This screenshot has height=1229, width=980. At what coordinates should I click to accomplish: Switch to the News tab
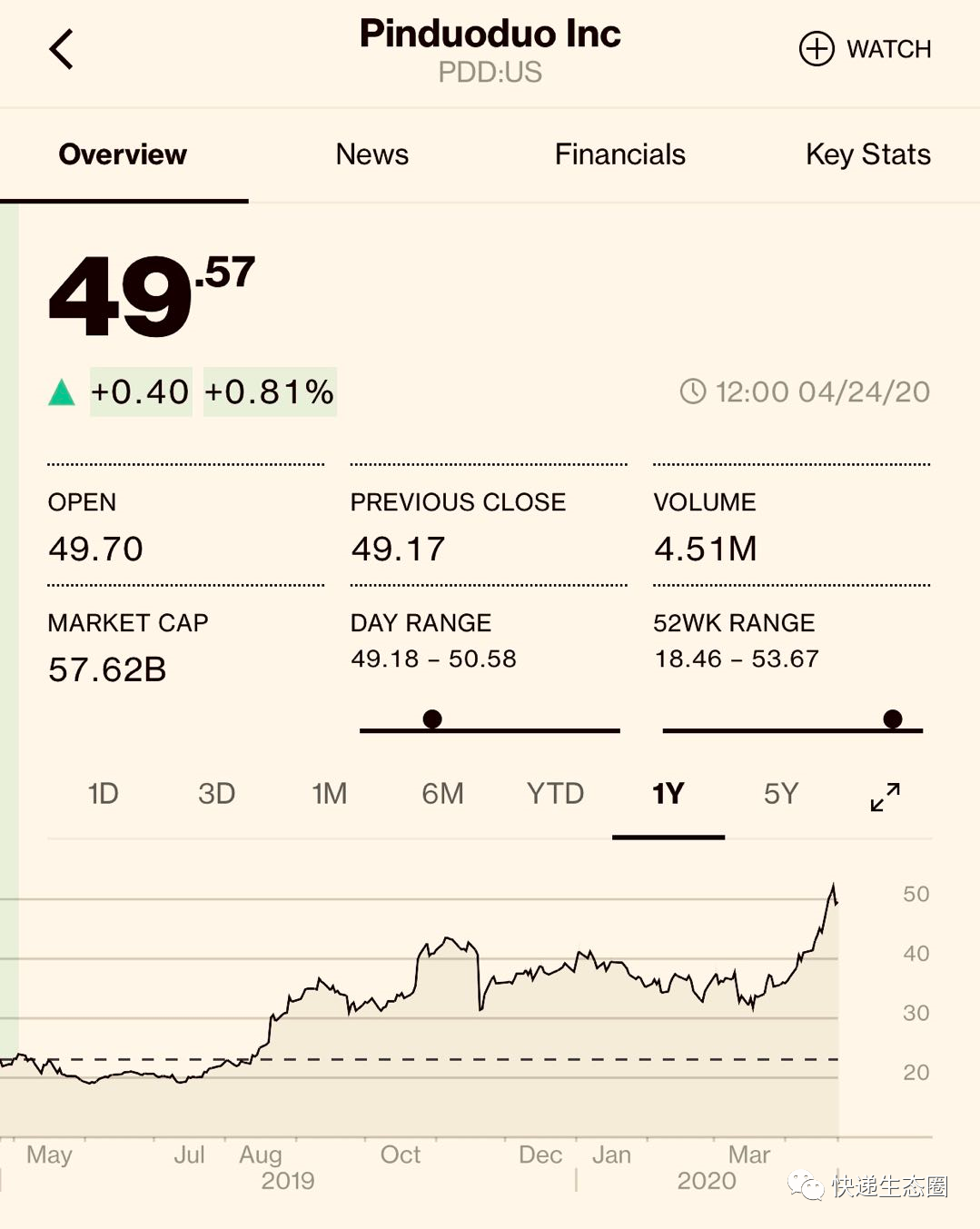pos(371,154)
